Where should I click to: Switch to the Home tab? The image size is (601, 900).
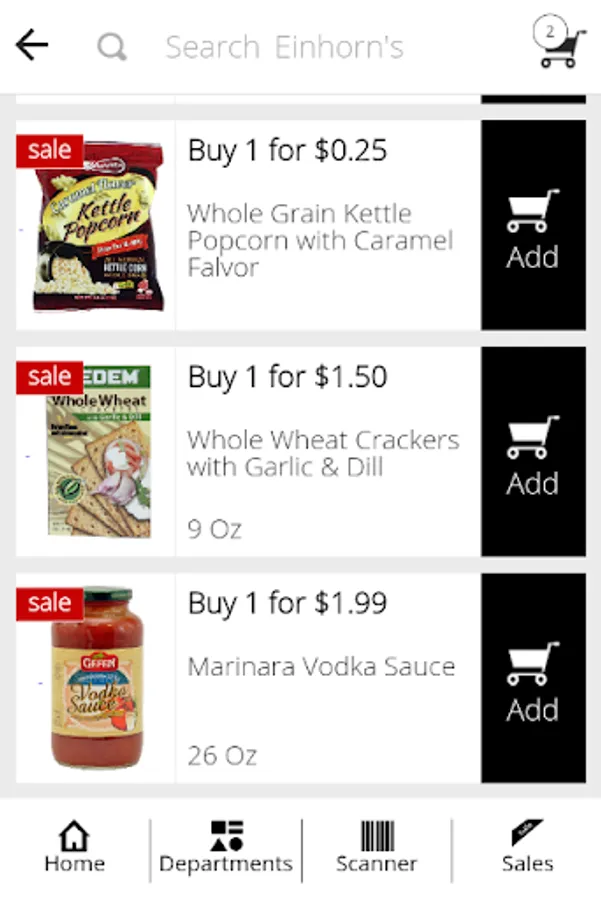(74, 848)
